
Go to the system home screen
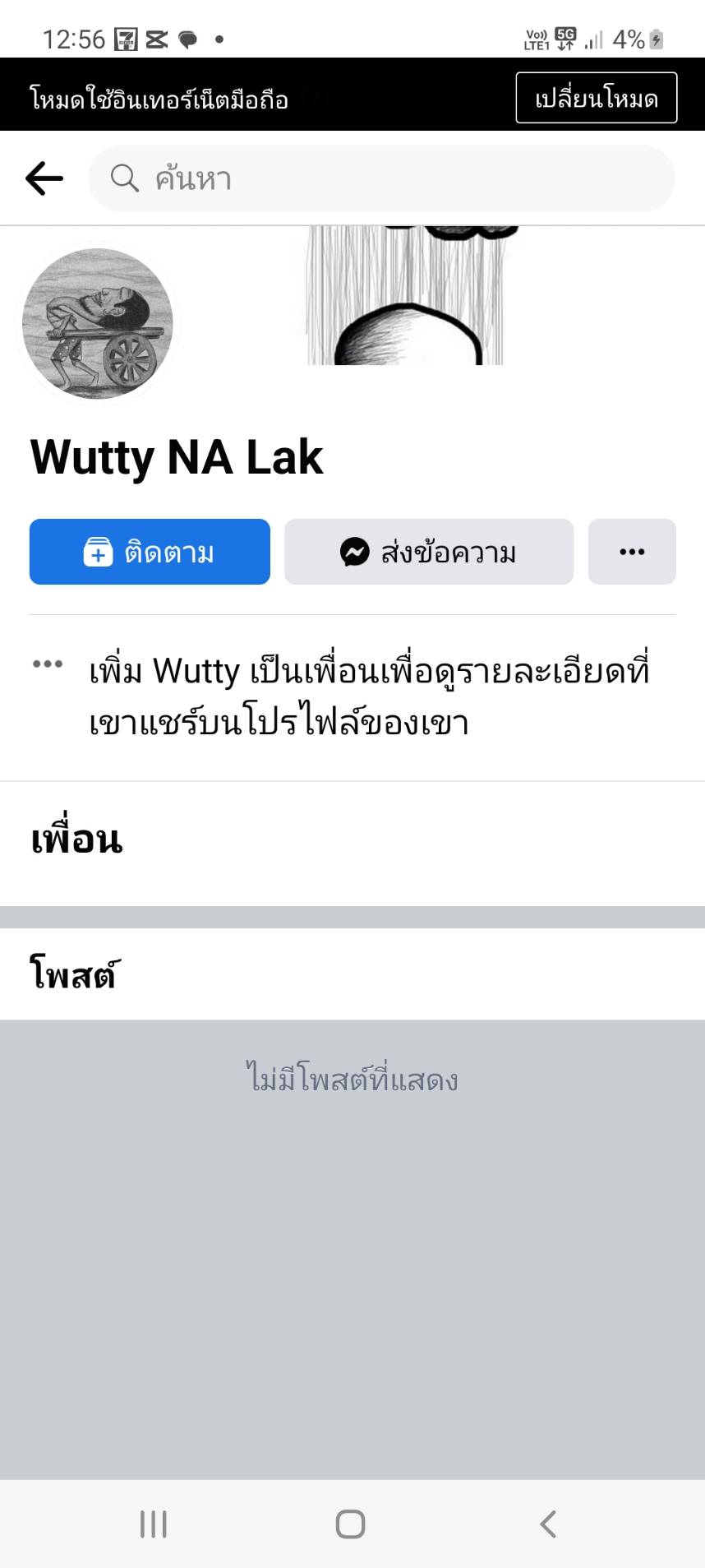[x=351, y=1524]
